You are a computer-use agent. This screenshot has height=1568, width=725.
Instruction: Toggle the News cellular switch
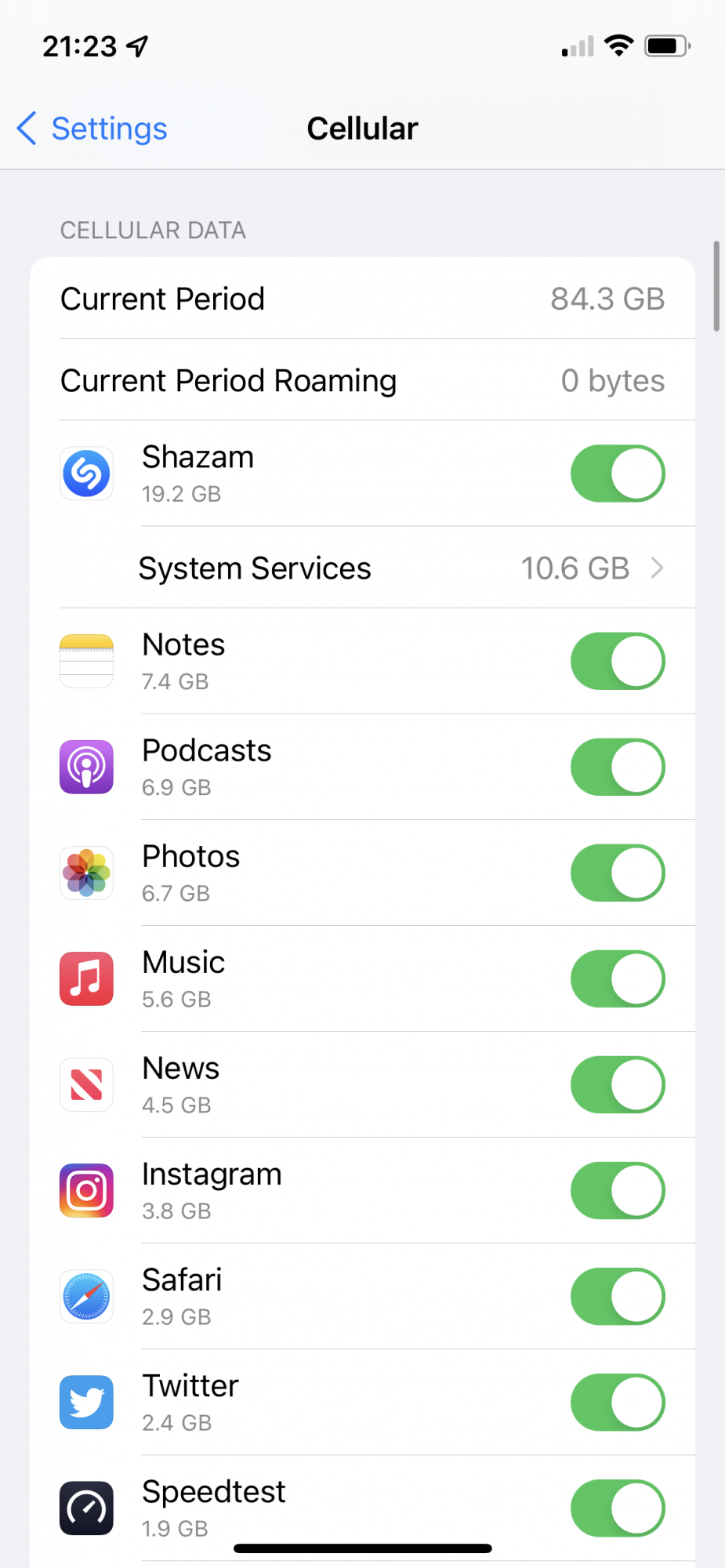[617, 1084]
